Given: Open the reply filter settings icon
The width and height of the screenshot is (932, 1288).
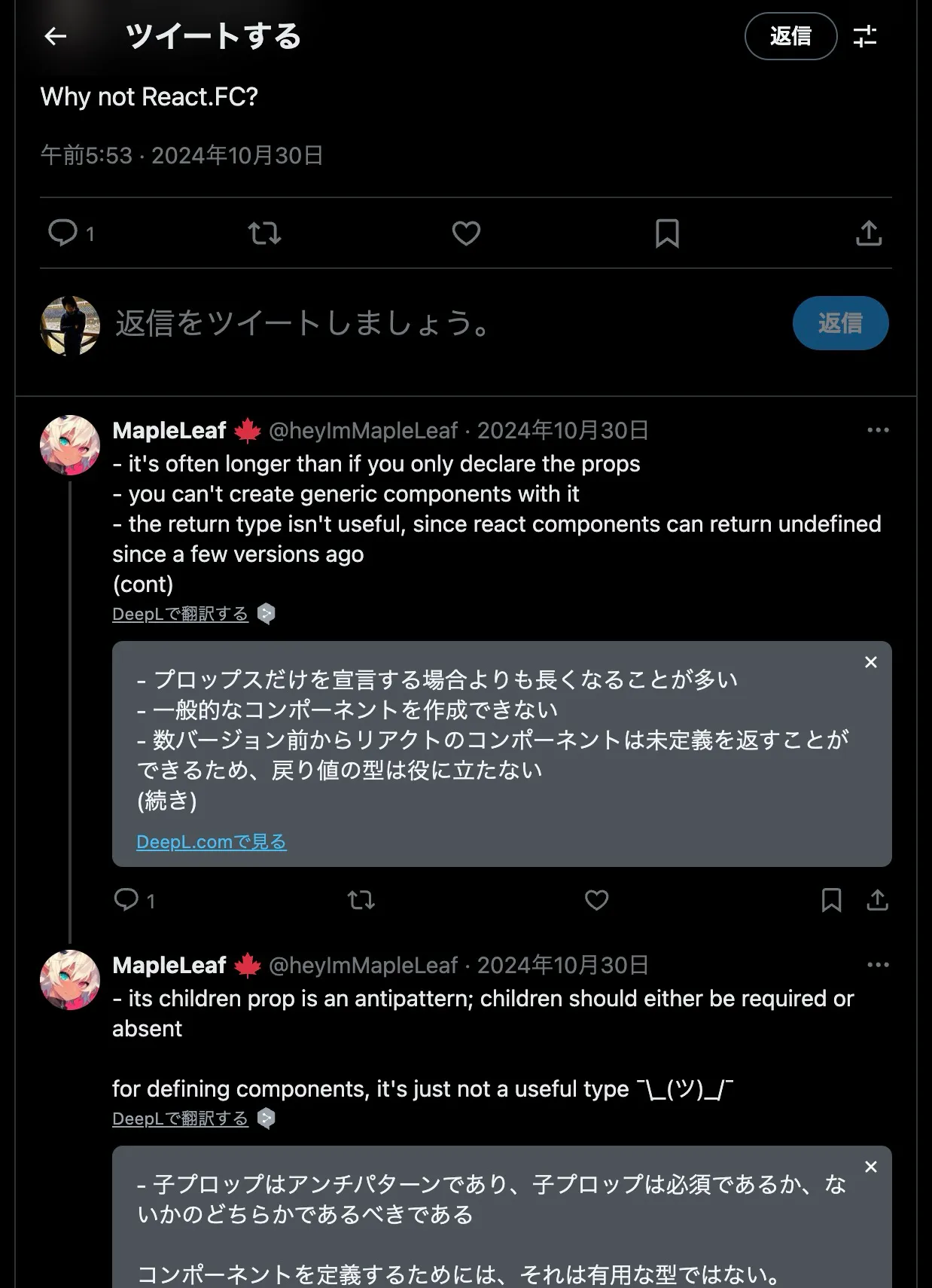Looking at the screenshot, I should [865, 36].
